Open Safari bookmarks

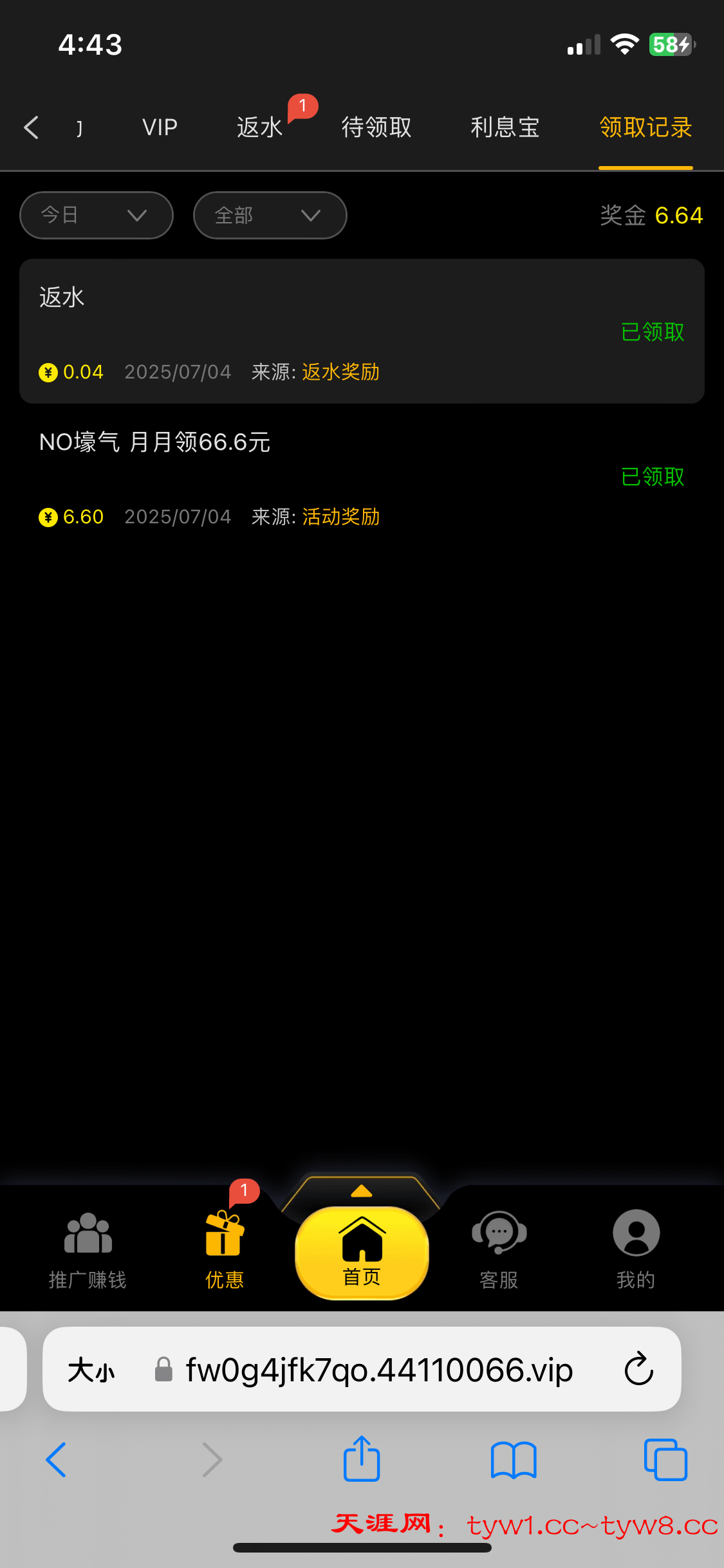(x=513, y=1459)
